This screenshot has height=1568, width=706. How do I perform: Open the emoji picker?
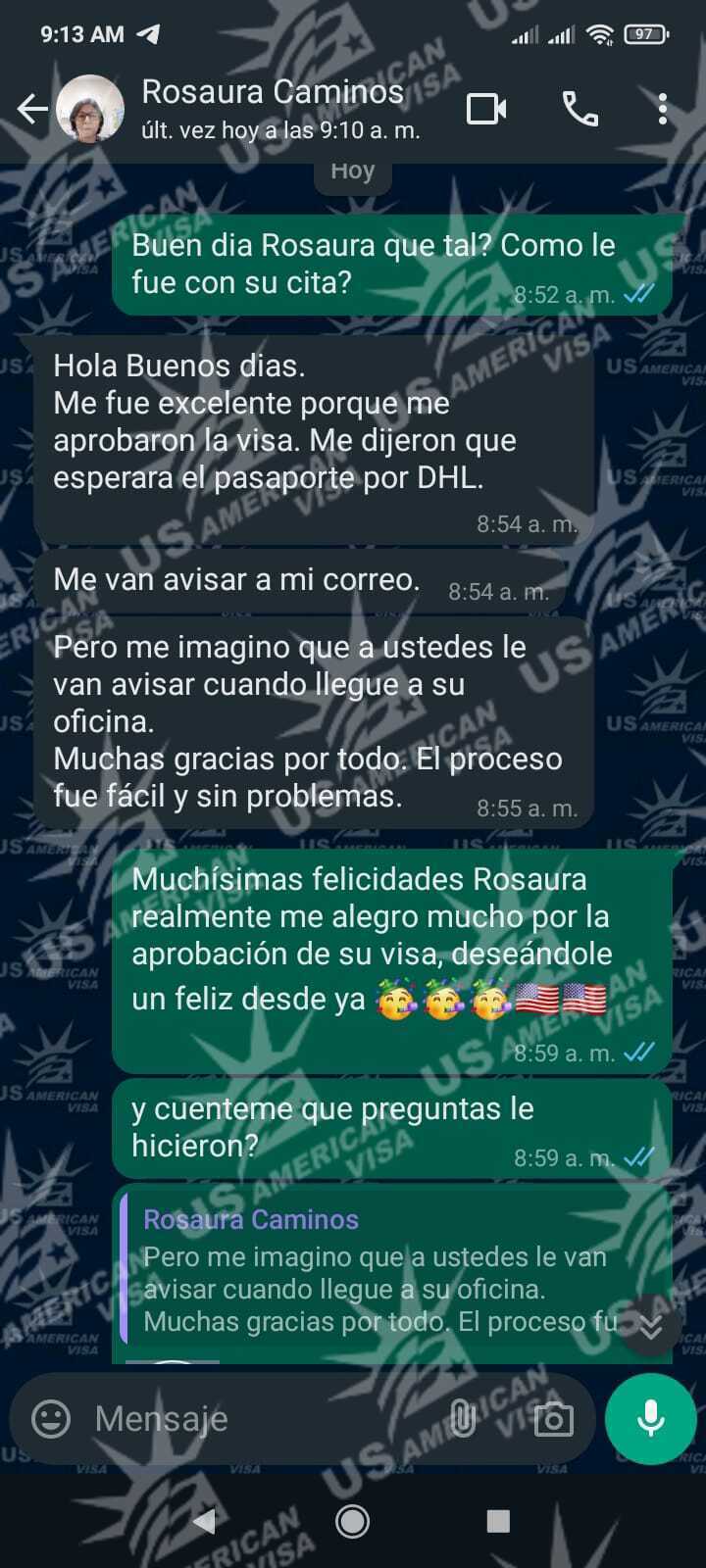(x=51, y=1418)
